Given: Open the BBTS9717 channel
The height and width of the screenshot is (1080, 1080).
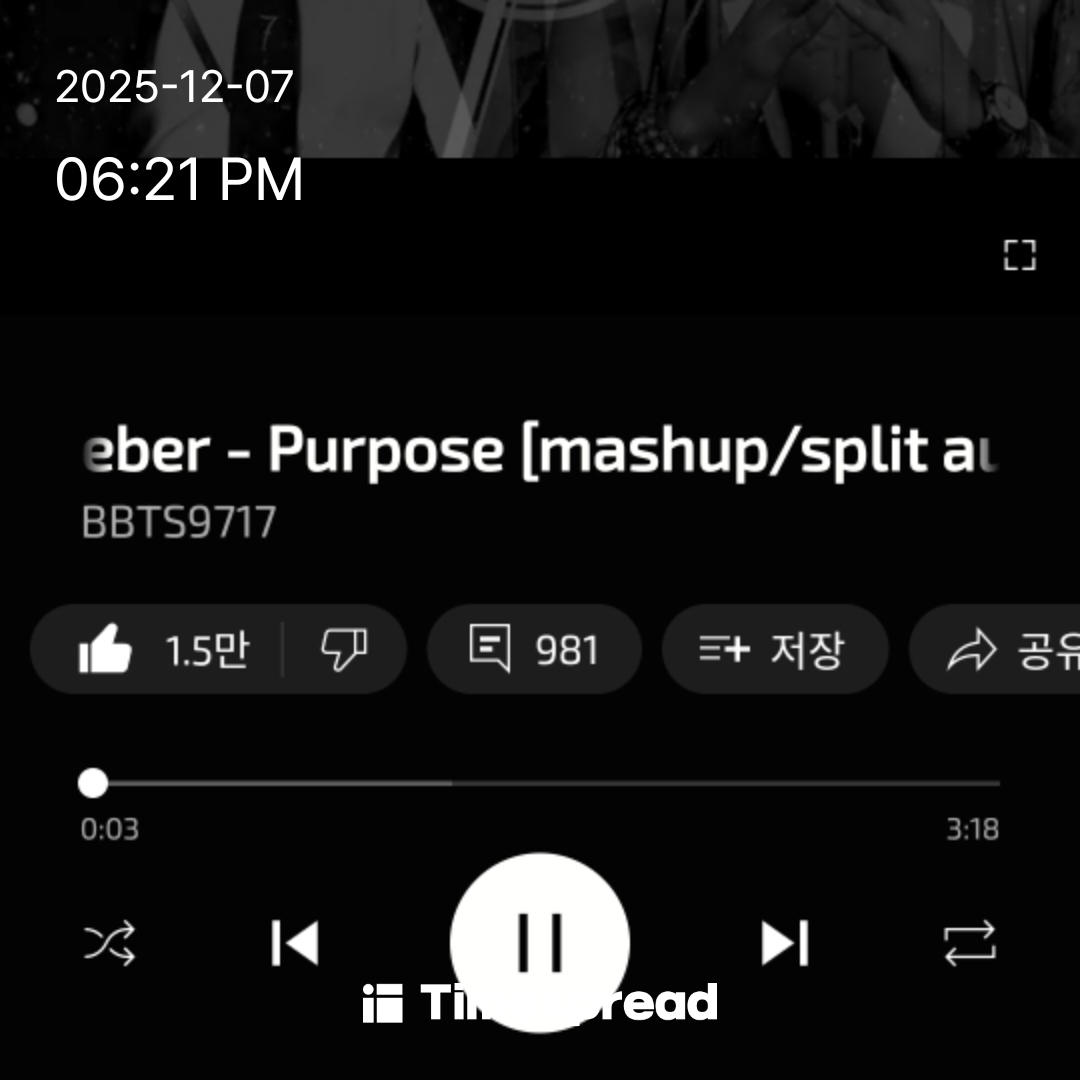Looking at the screenshot, I should tap(178, 523).
